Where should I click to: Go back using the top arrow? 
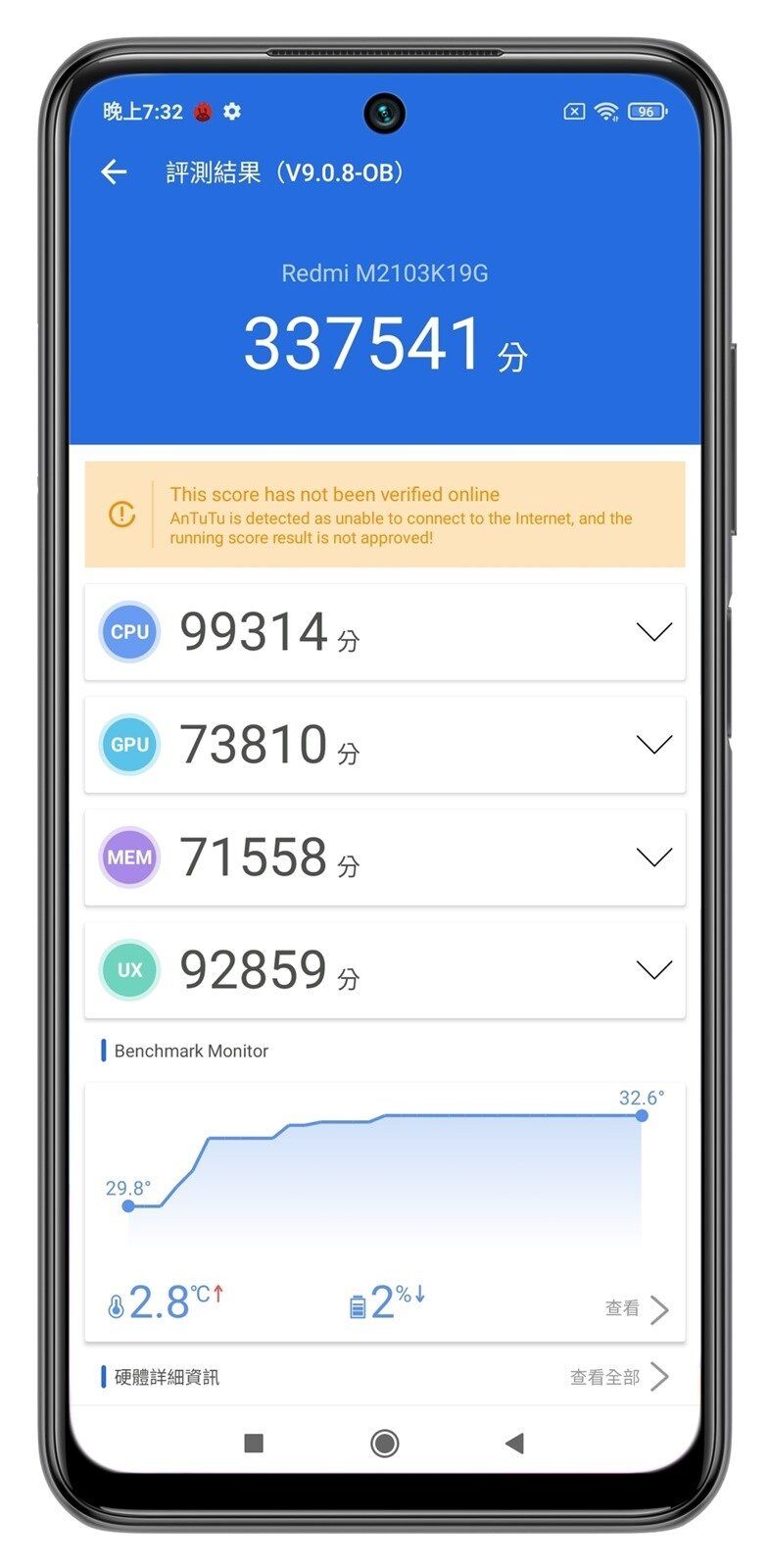point(115,172)
